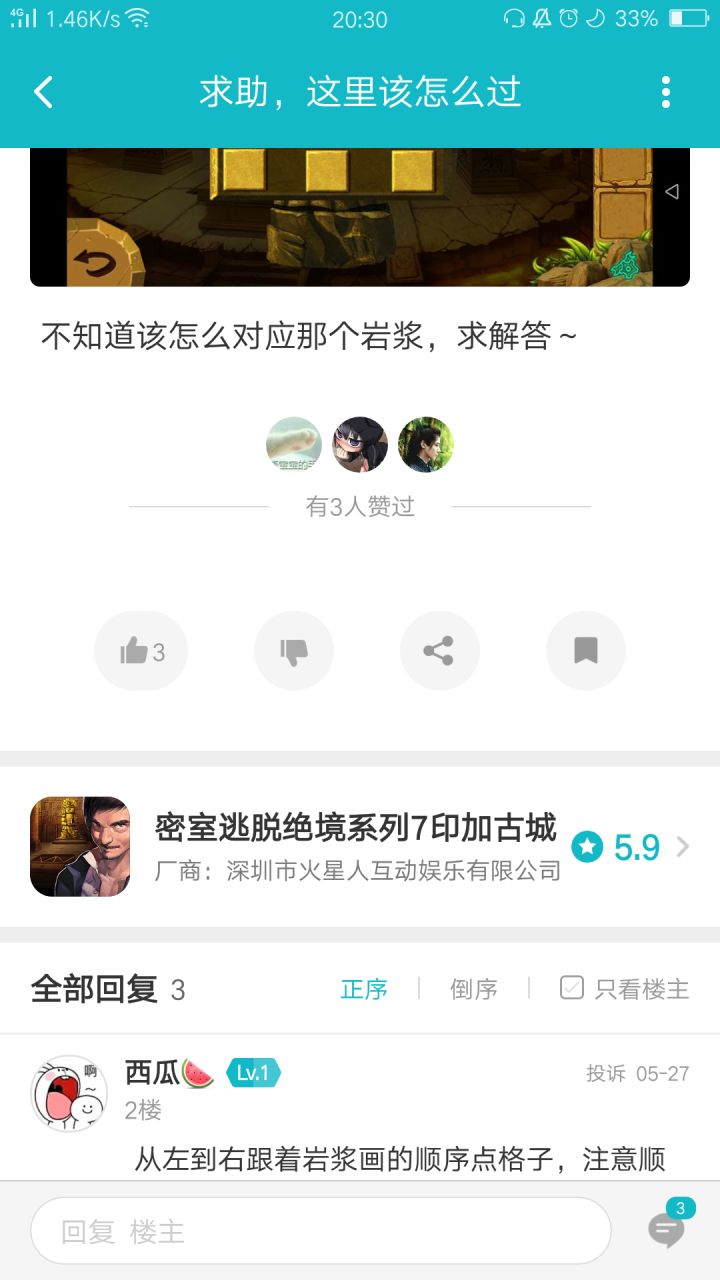Dislike the post with thumbs down

(294, 651)
